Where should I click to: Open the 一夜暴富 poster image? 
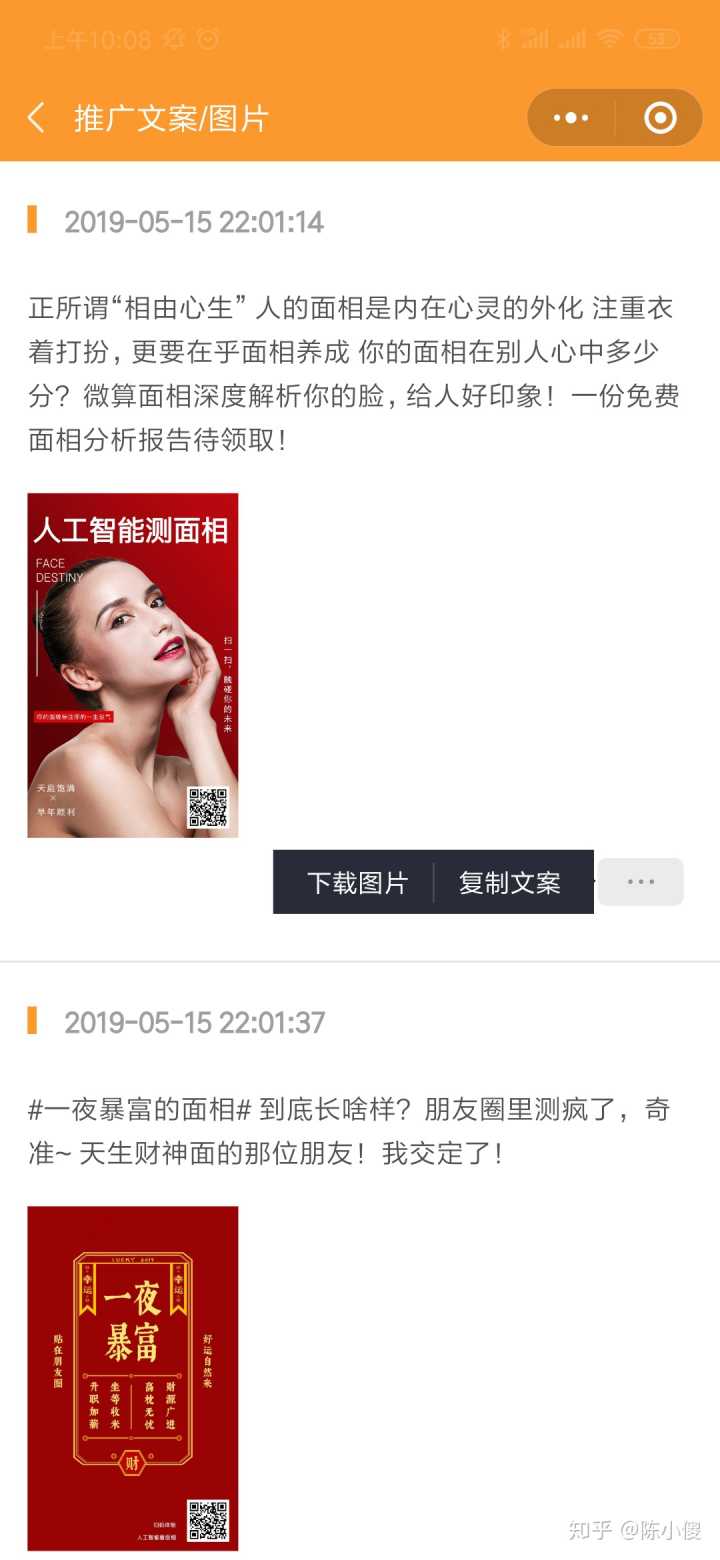133,1378
